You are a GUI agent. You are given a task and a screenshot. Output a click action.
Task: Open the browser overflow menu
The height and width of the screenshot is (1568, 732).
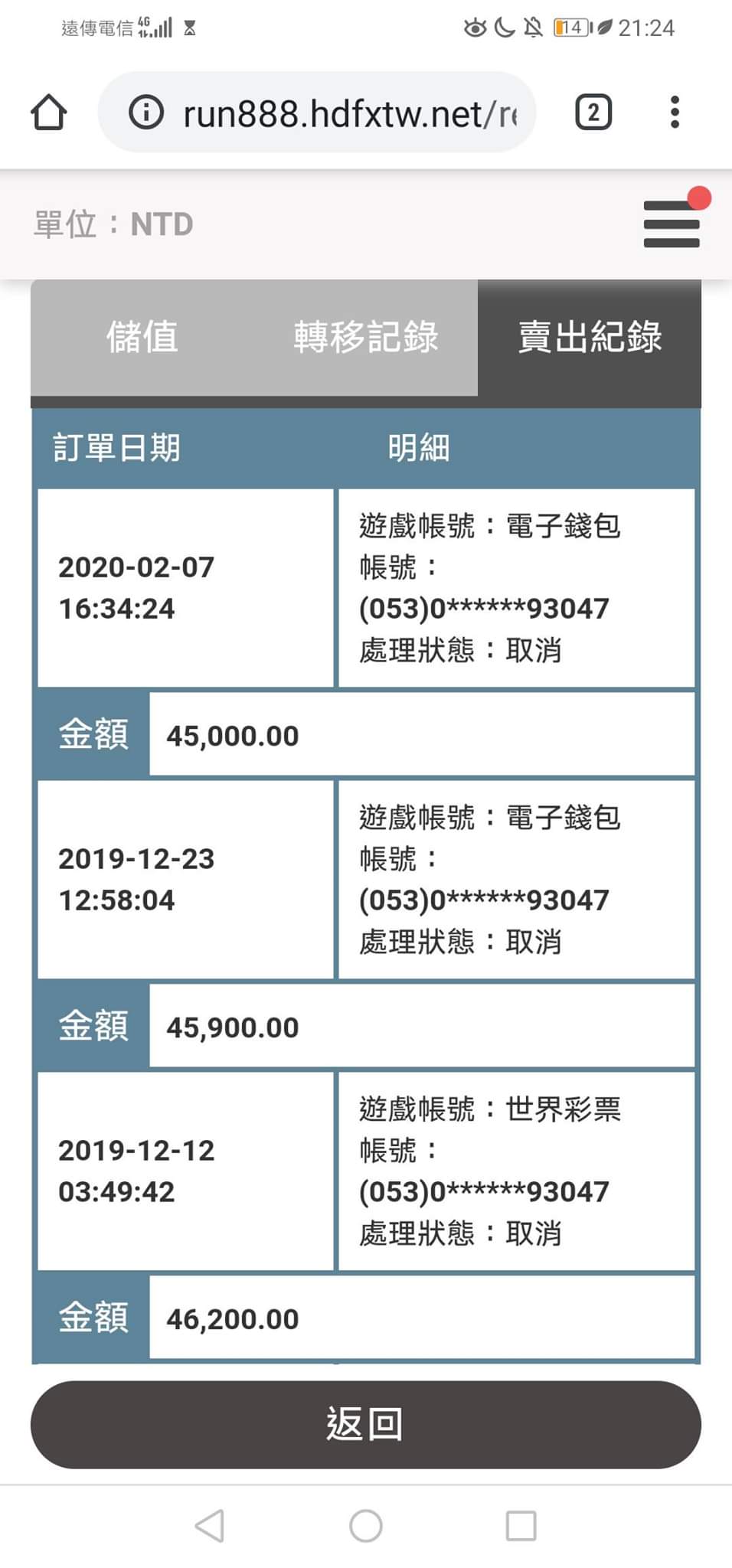click(674, 113)
